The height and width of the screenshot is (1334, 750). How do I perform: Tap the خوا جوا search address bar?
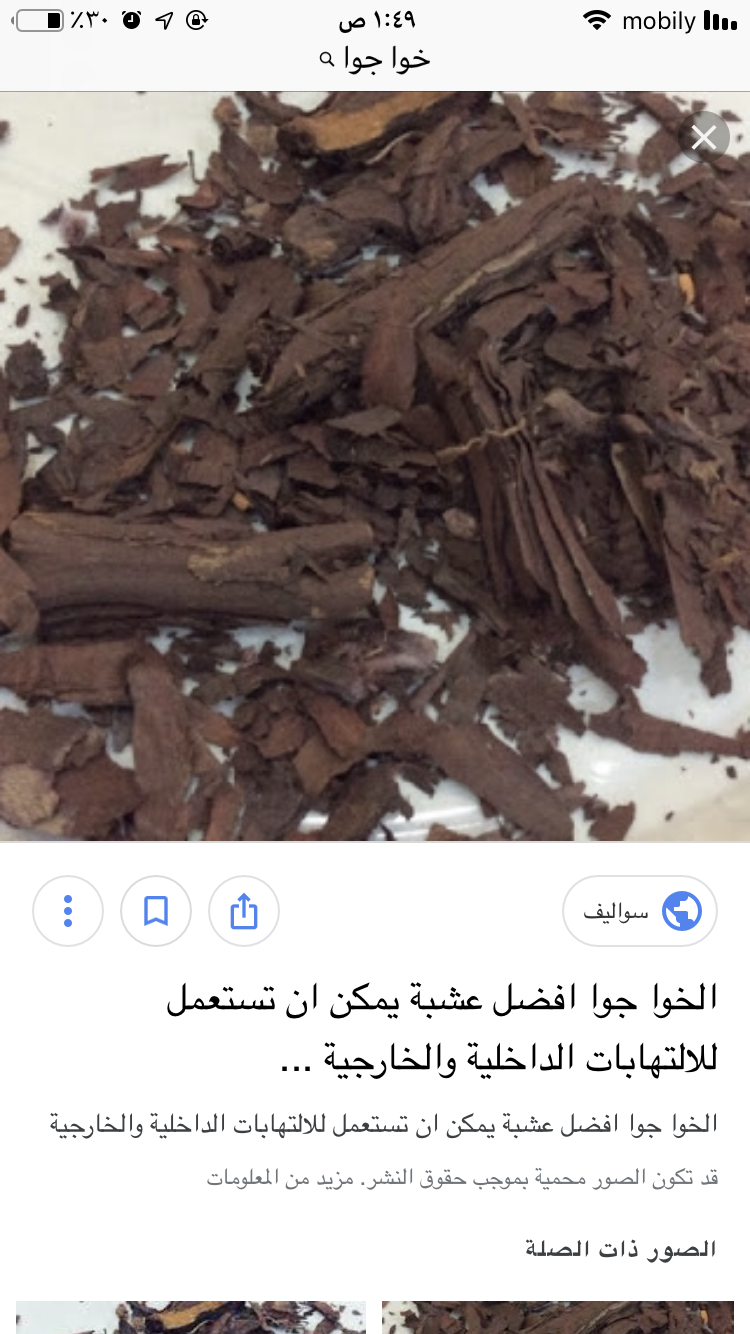pos(374,59)
